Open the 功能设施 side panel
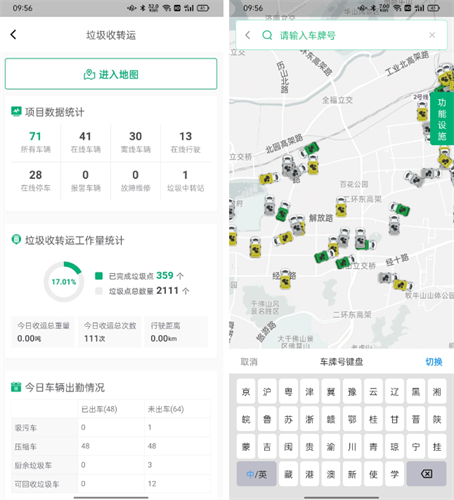454x500 pixels. (442, 119)
